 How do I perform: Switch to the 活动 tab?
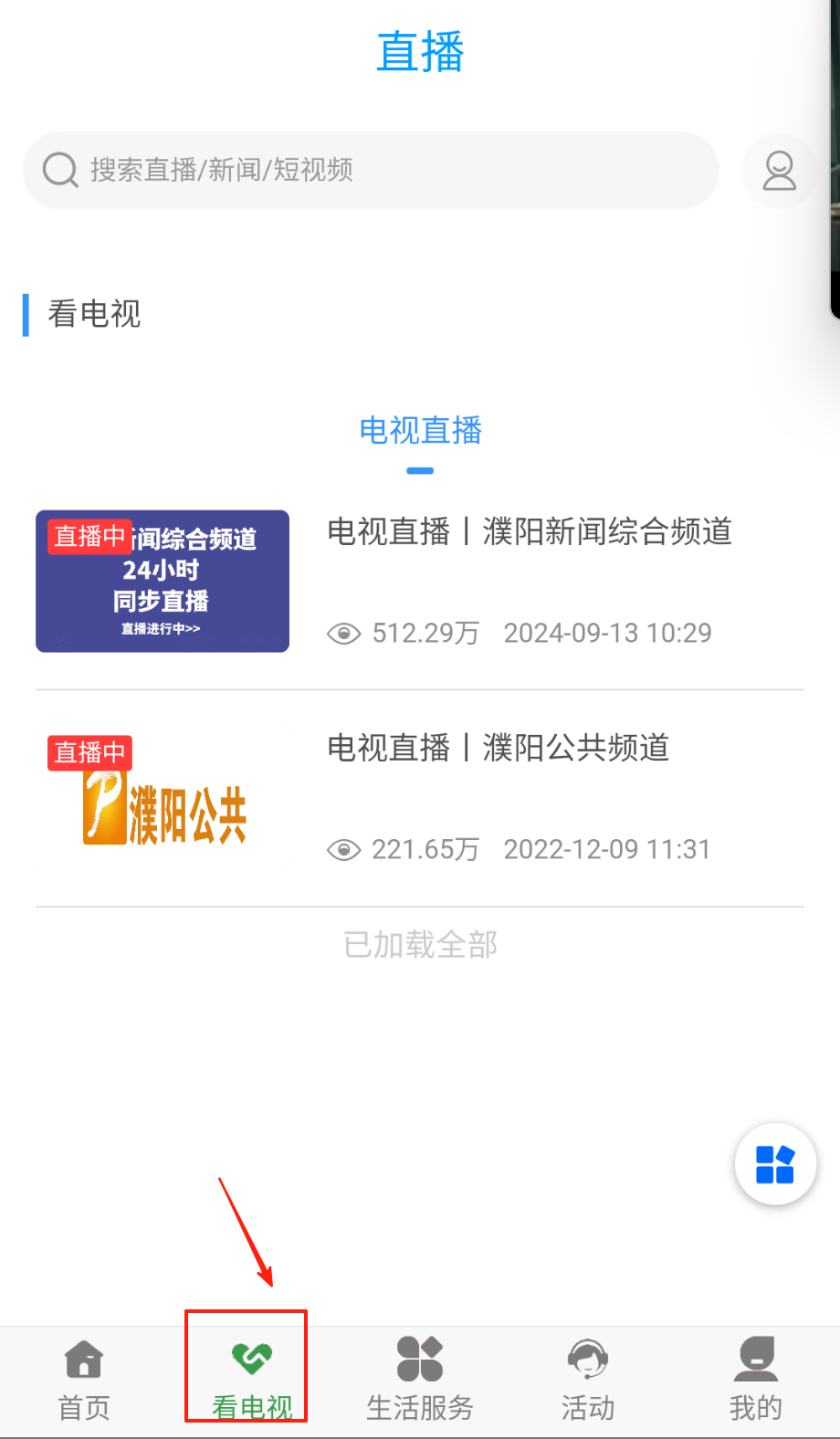[x=588, y=1381]
